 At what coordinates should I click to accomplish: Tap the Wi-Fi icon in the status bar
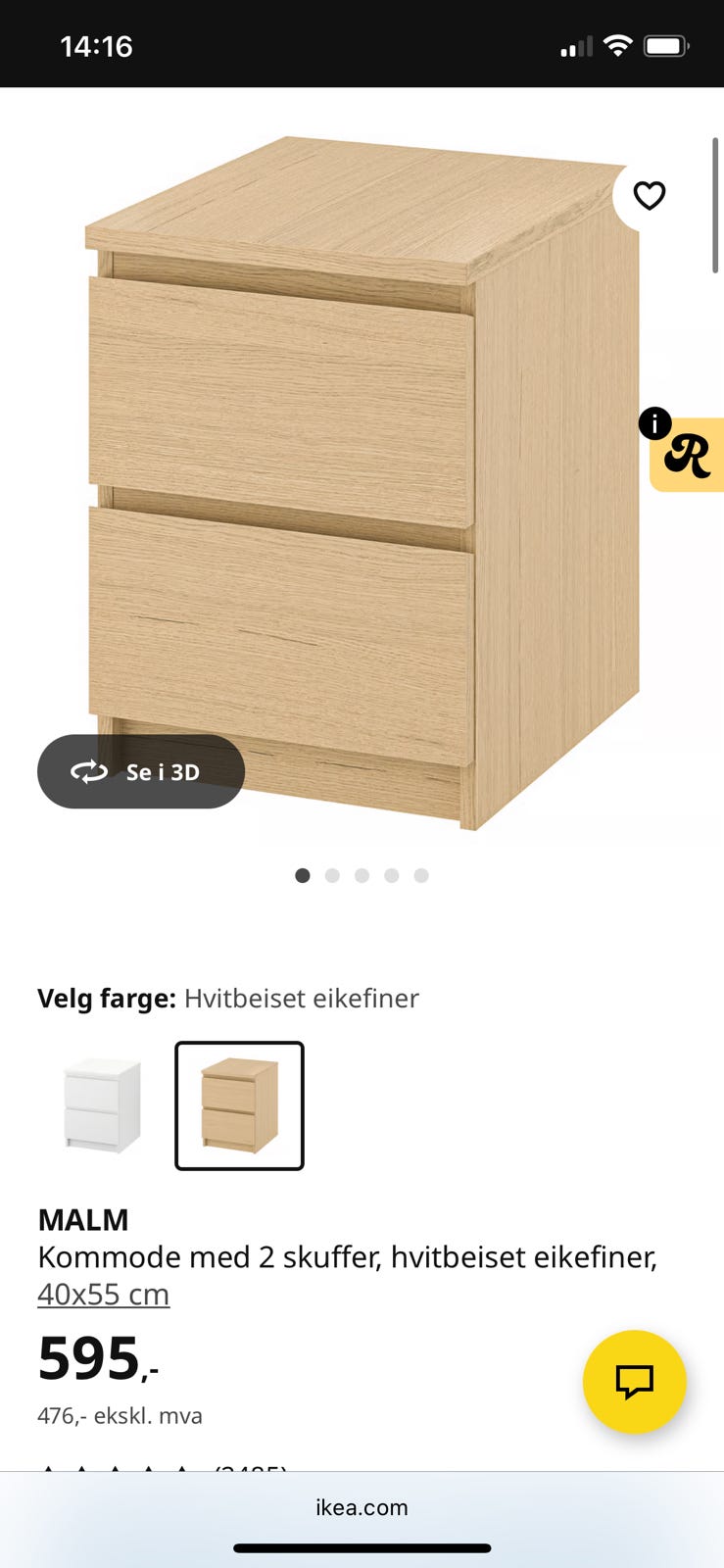tap(617, 45)
